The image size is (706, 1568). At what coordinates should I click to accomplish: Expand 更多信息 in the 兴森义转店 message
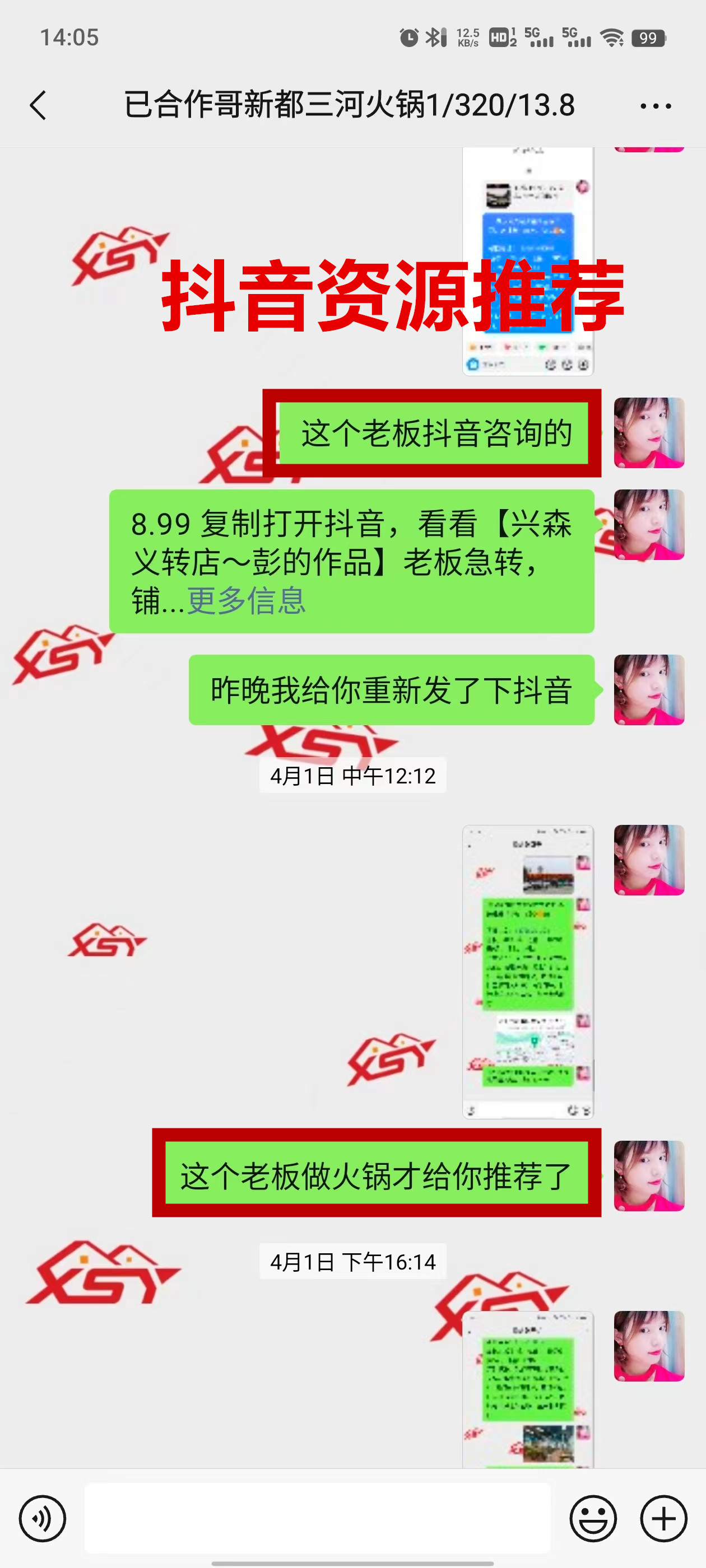point(245,601)
